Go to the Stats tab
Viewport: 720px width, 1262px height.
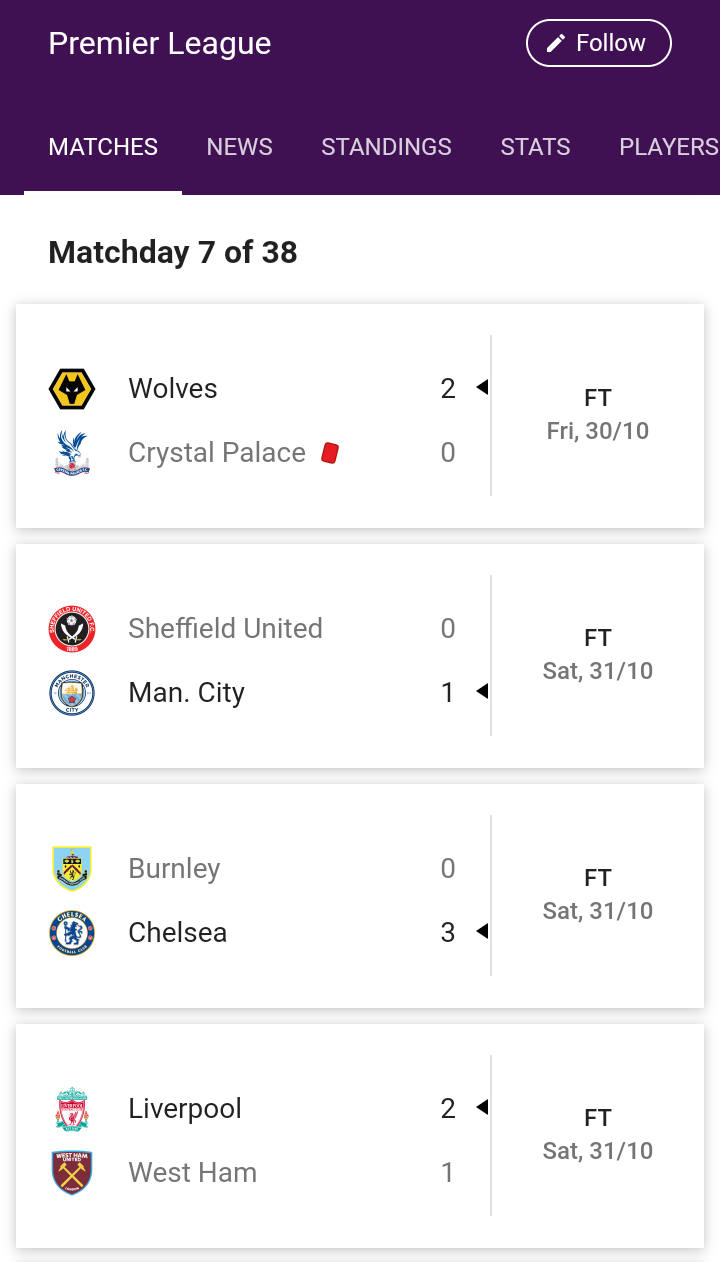tap(535, 147)
